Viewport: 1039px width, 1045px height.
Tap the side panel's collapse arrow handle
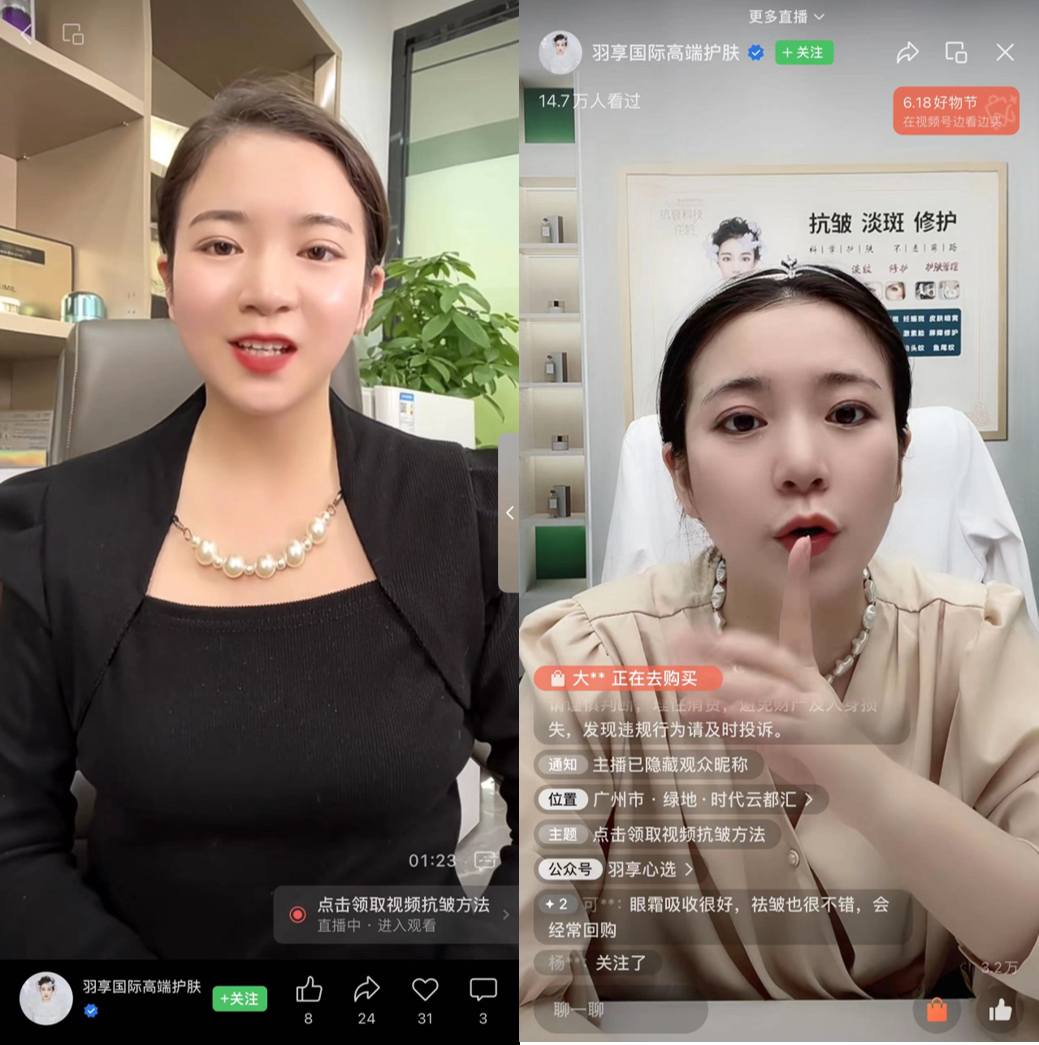(509, 513)
